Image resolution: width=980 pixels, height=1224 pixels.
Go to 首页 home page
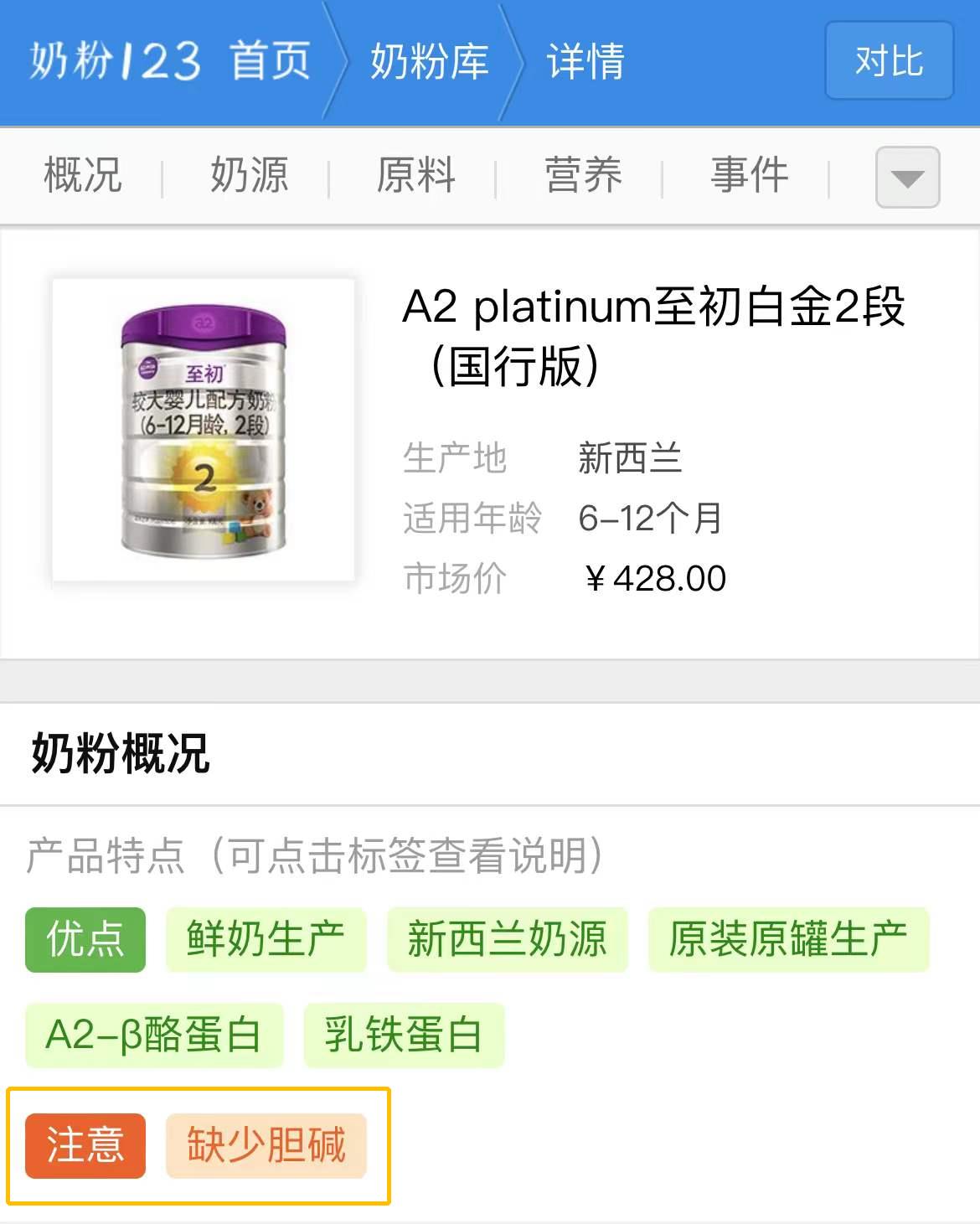(270, 61)
